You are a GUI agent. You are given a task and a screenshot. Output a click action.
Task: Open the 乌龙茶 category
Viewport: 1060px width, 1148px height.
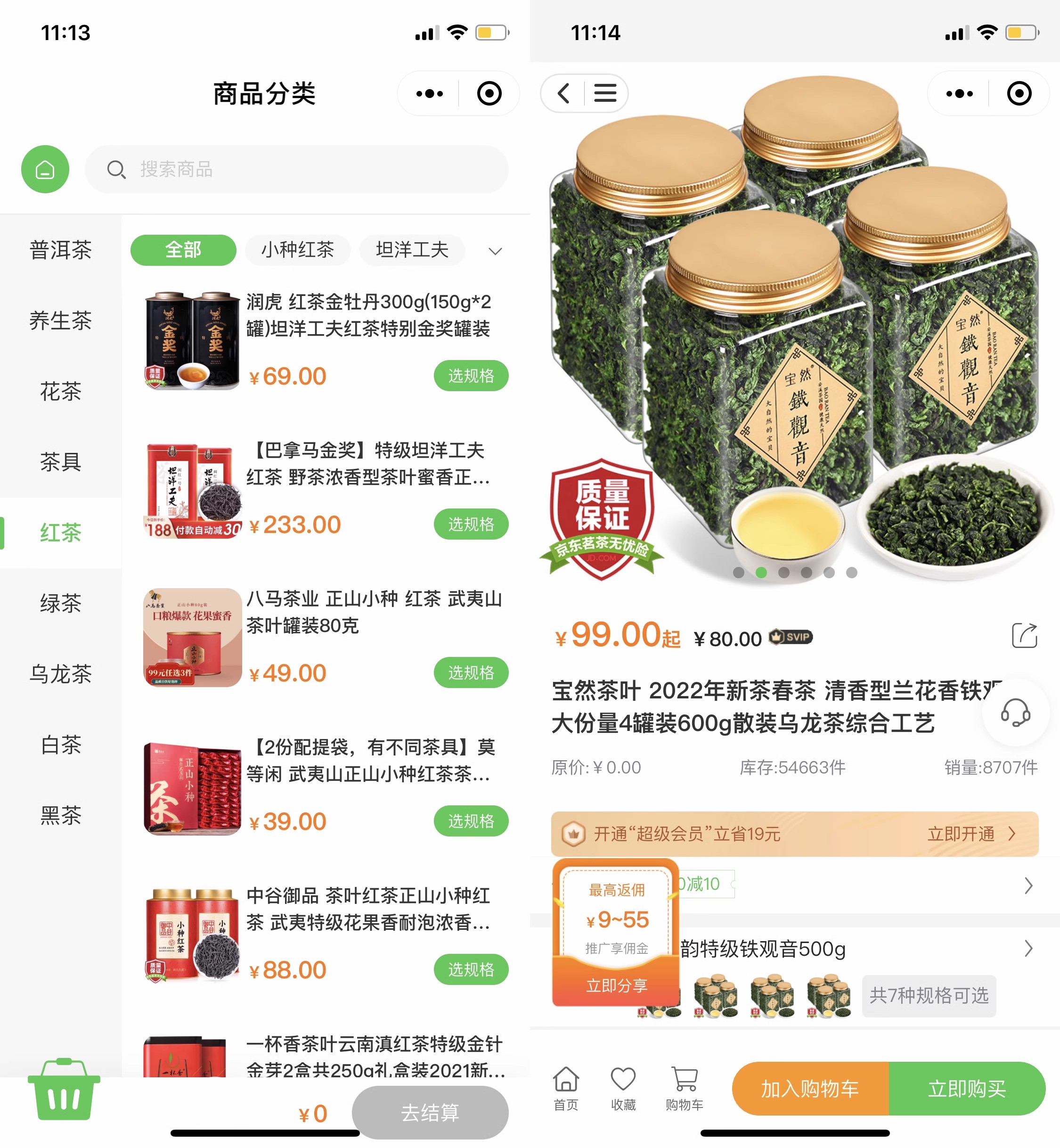click(x=60, y=674)
